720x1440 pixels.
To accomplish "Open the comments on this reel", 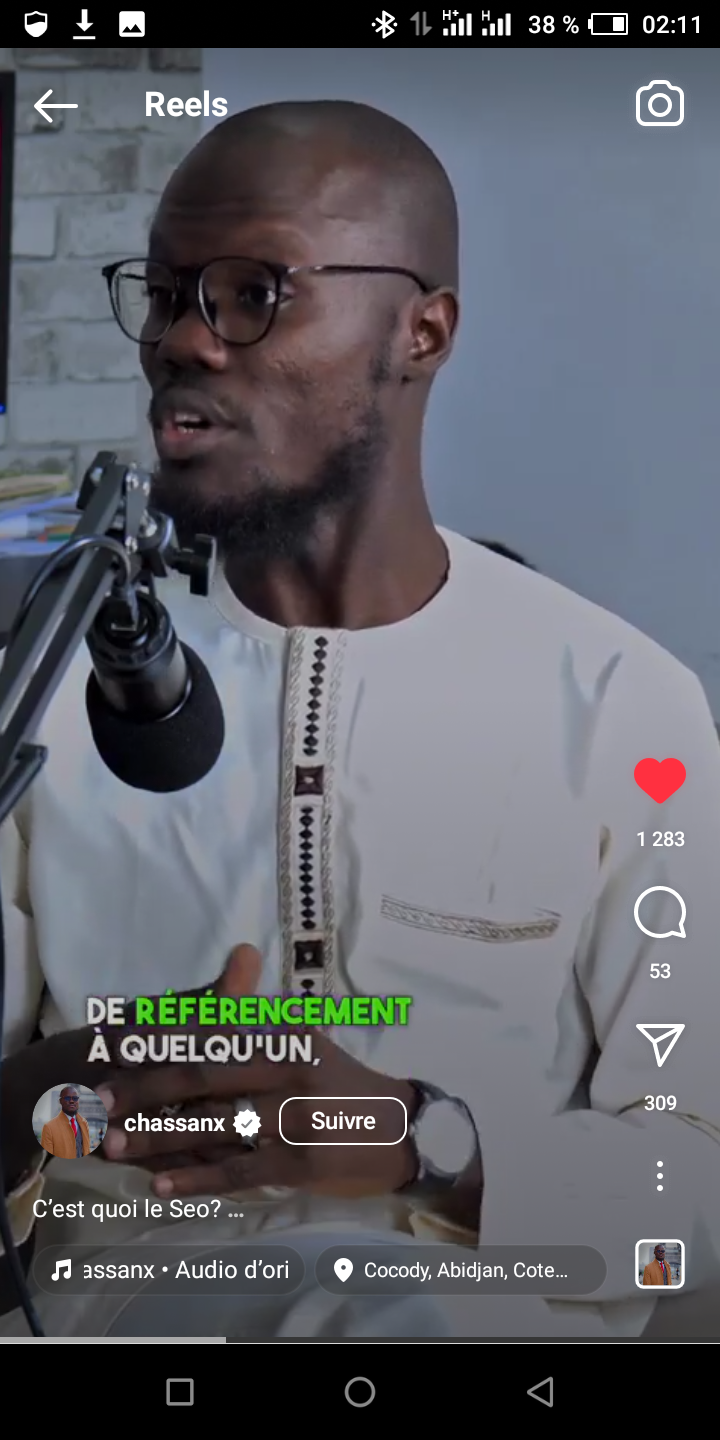I will 660,913.
